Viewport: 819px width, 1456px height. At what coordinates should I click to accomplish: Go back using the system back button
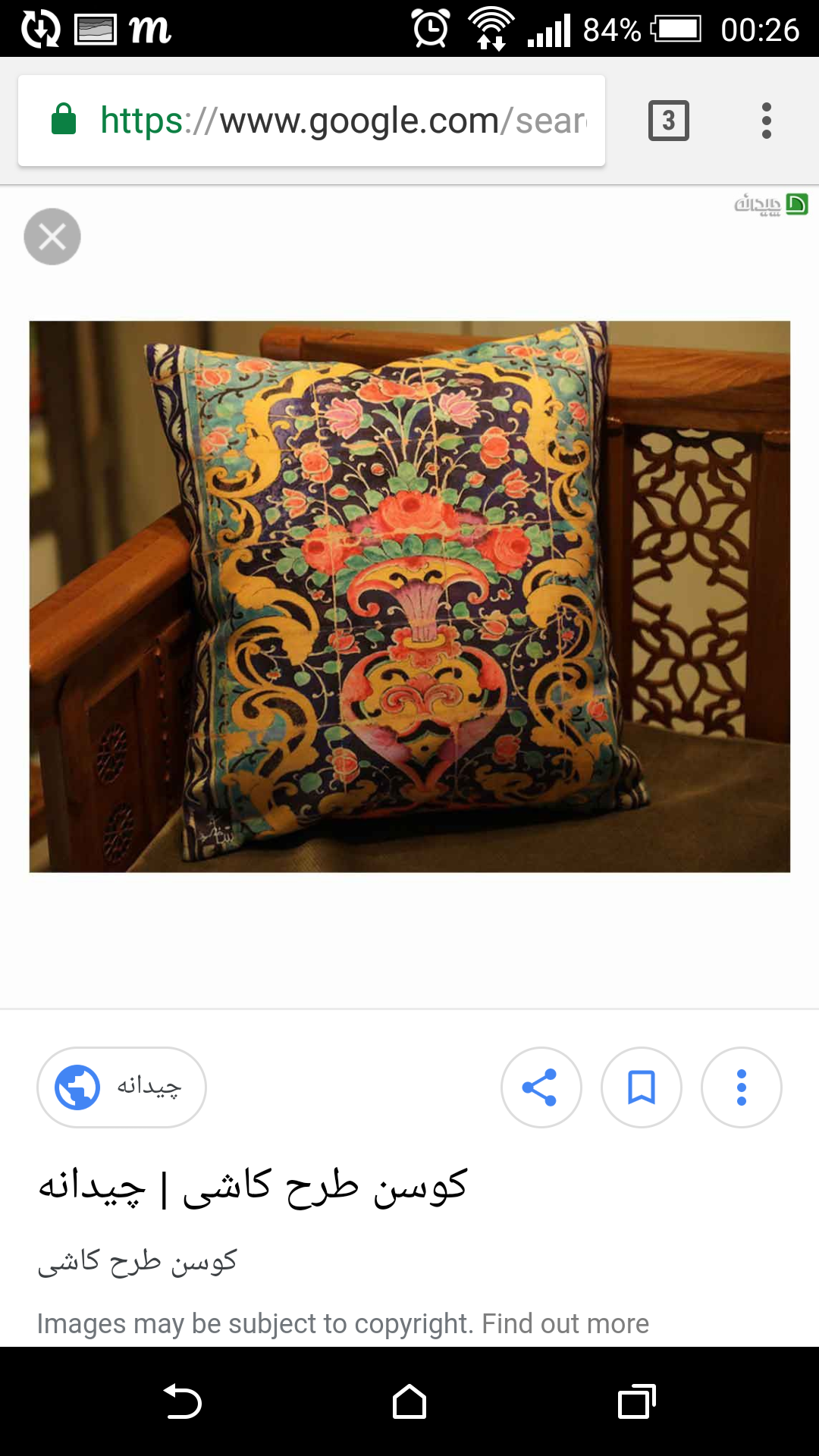(x=182, y=1401)
